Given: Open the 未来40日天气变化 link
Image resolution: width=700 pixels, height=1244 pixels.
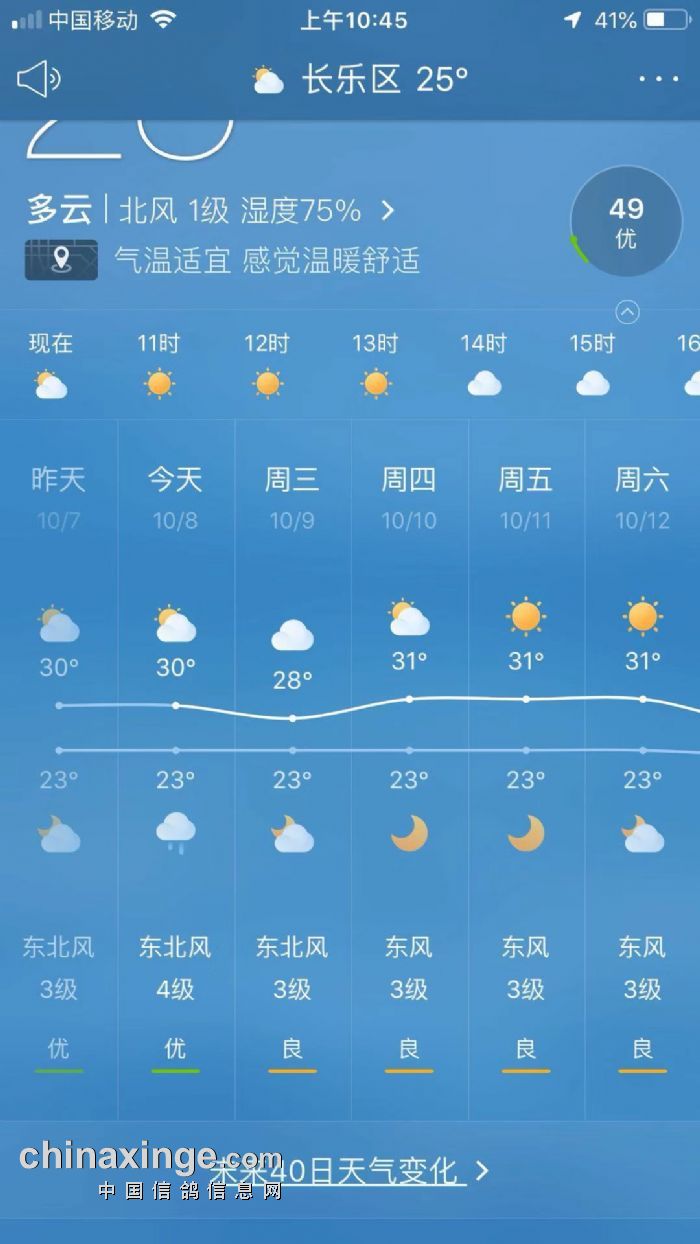Looking at the screenshot, I should coord(350,1169).
